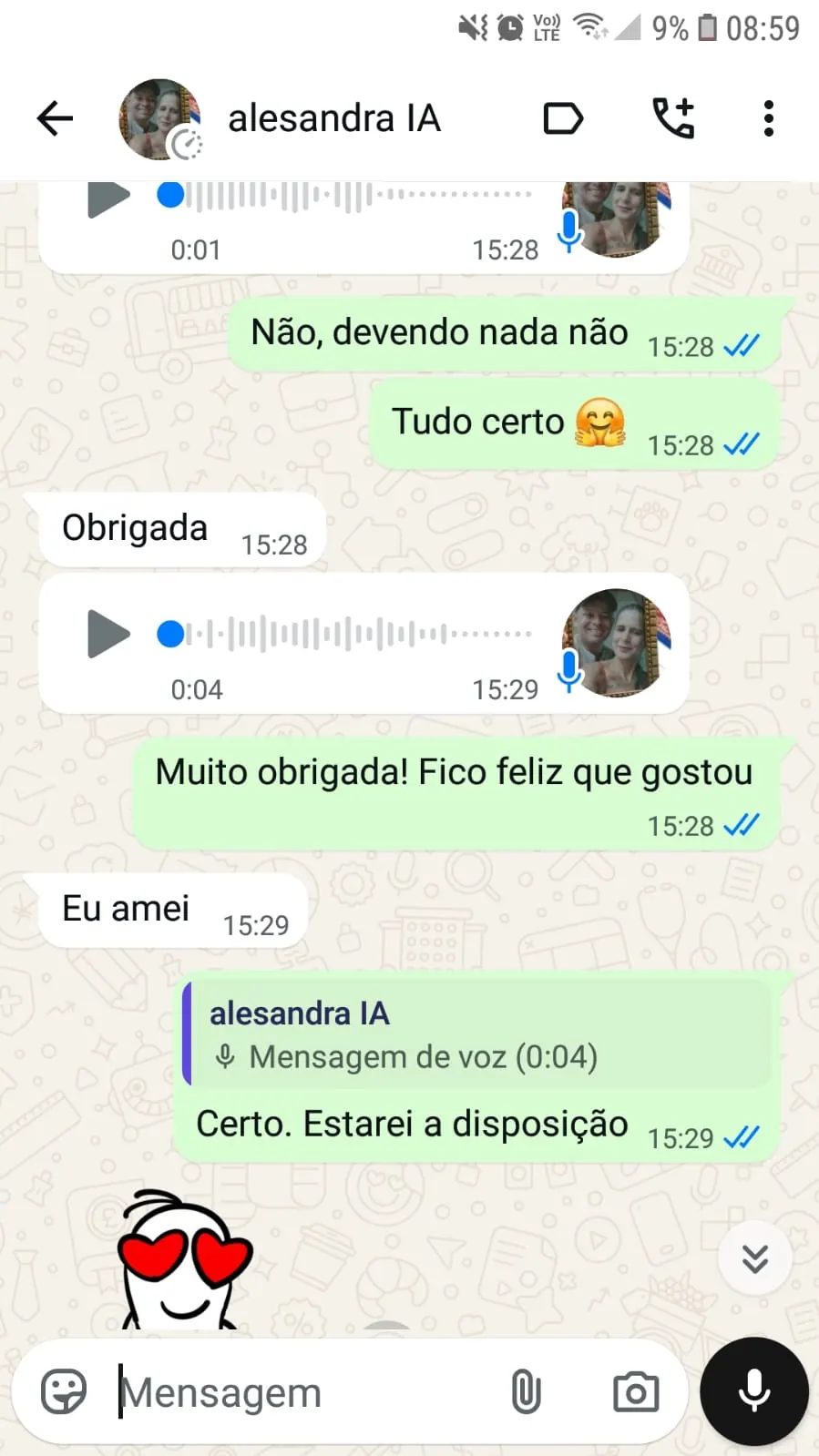Tap the read receipt checkmarks on 'Tudo certo'
Viewport: 819px width, 1456px height.
click(742, 444)
